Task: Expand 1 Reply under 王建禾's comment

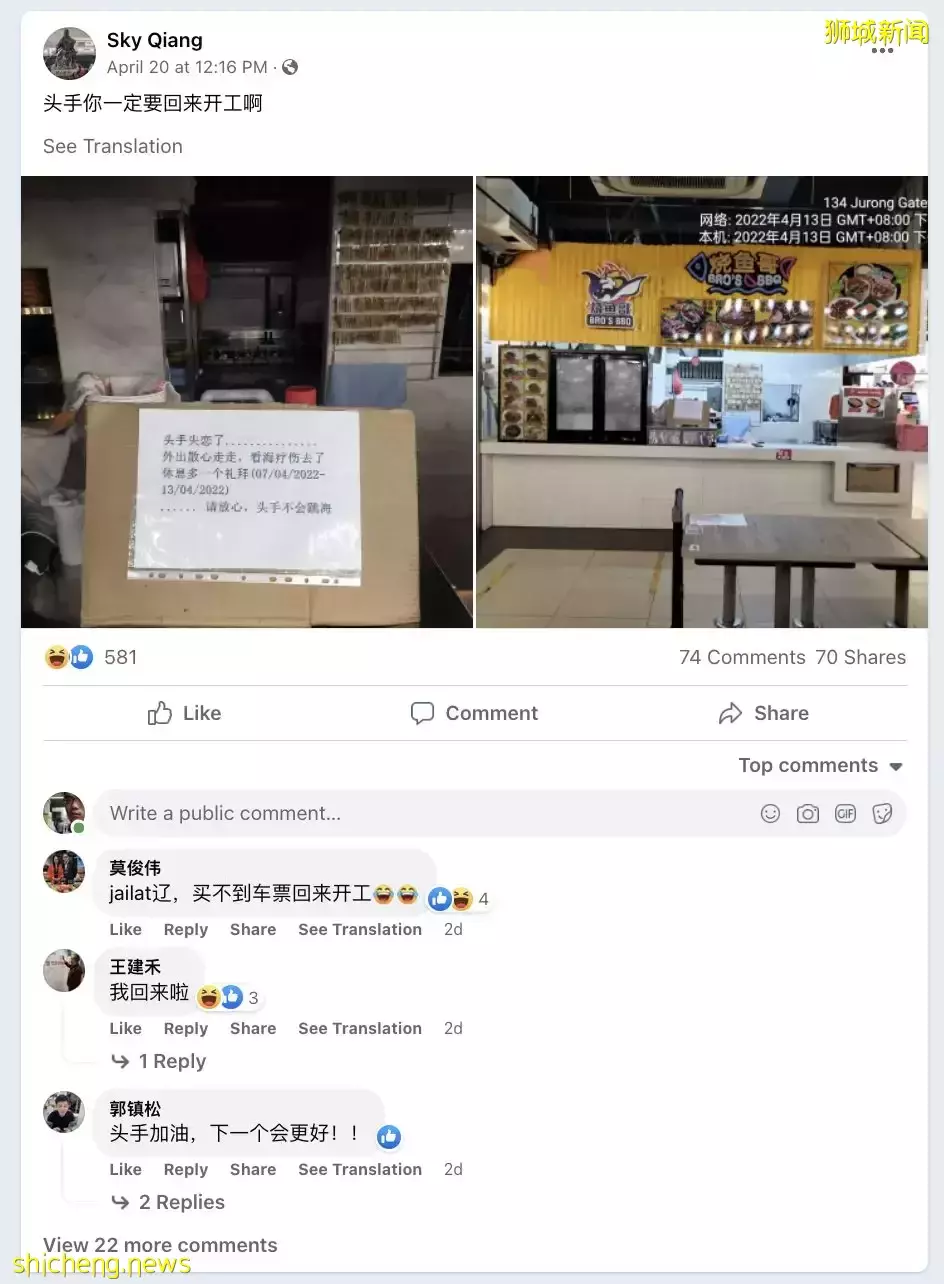Action: (171, 1061)
